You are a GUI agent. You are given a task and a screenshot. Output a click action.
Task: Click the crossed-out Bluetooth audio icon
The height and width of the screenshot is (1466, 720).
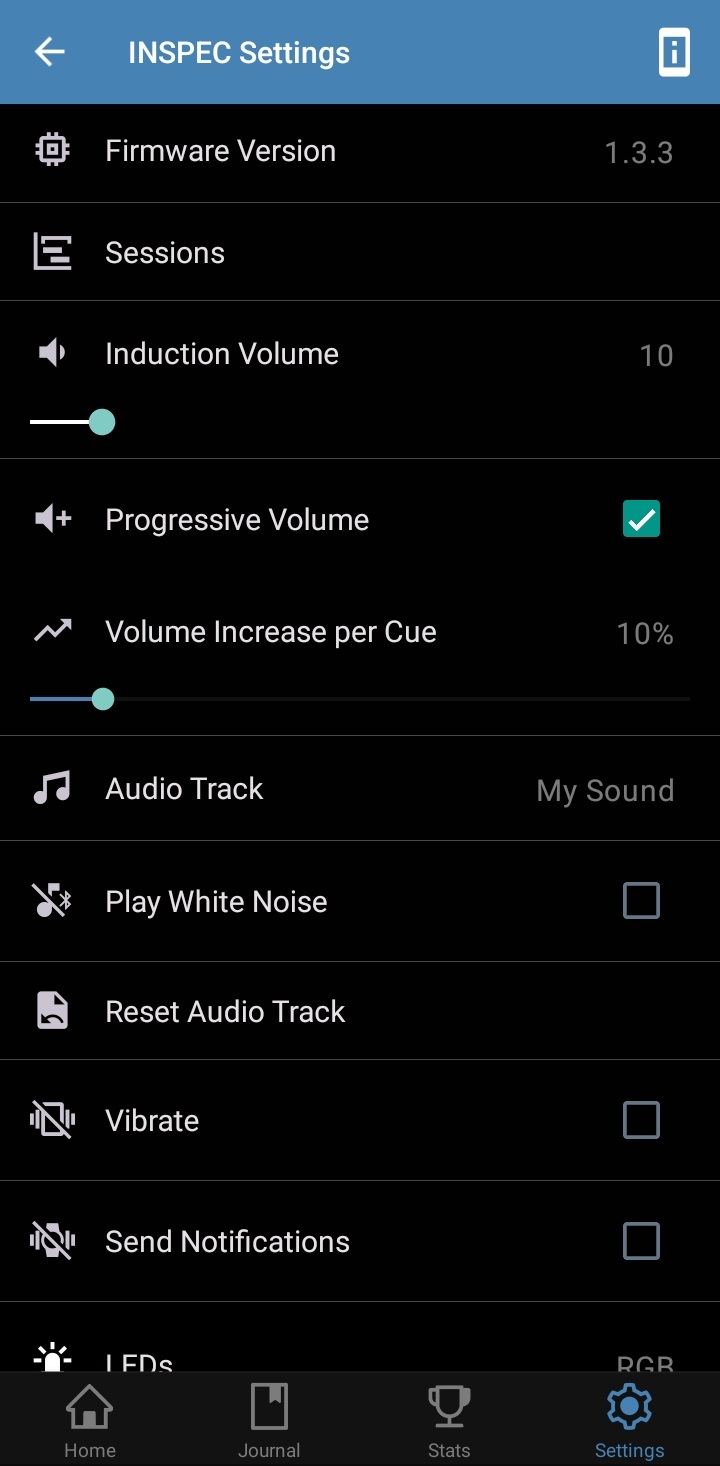pos(51,900)
